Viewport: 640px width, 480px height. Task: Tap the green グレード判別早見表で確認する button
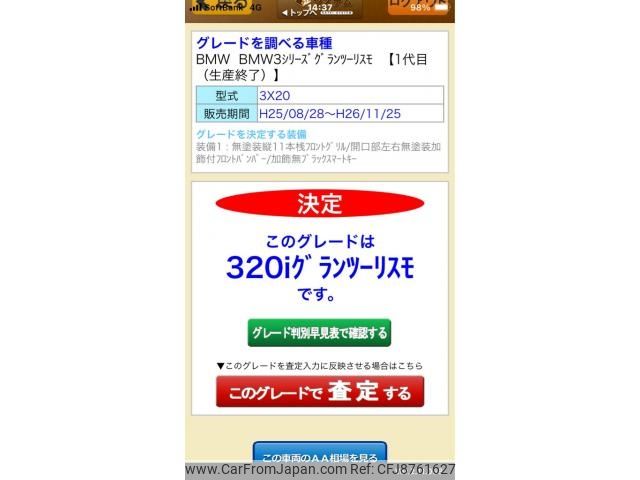click(319, 332)
